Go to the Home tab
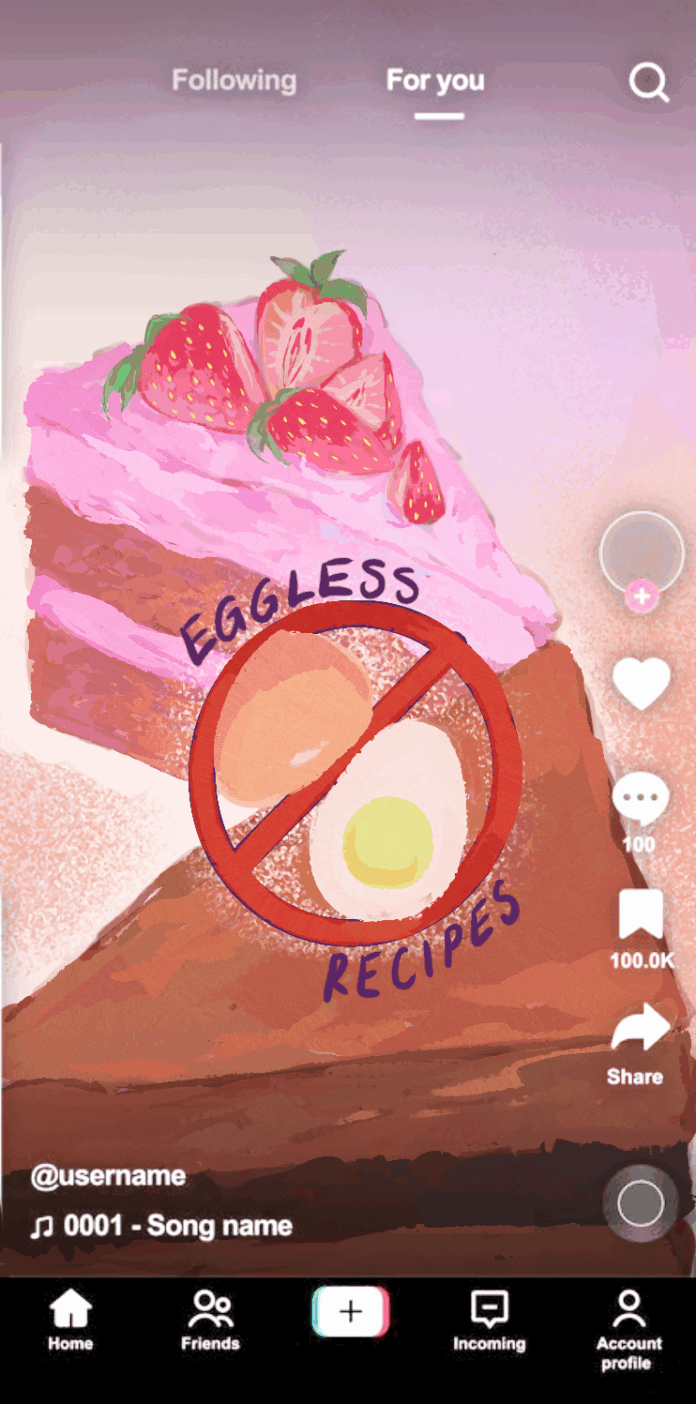696x1404 pixels. [x=70, y=1320]
